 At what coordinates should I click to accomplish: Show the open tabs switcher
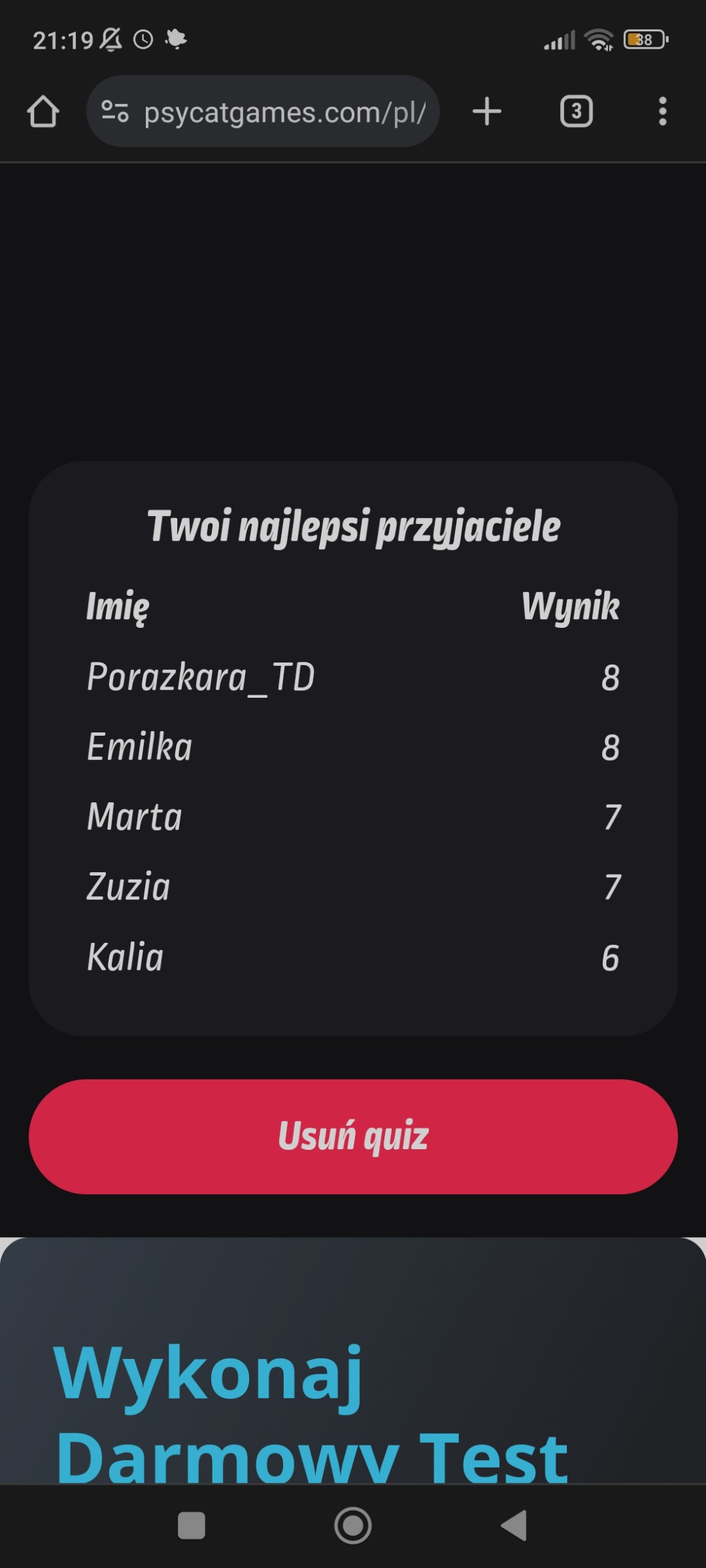(576, 111)
